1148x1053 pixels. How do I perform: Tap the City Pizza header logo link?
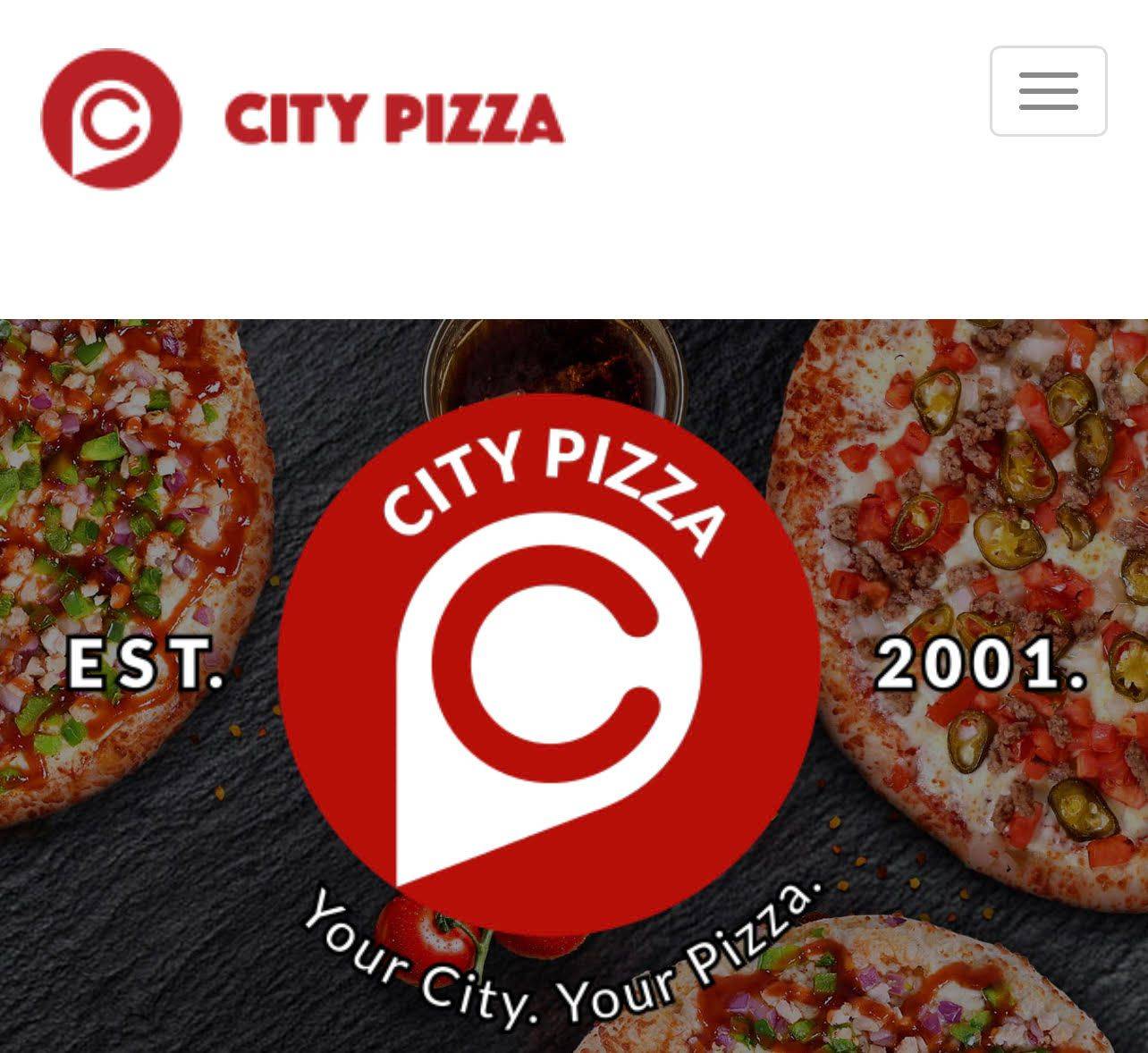click(x=302, y=119)
